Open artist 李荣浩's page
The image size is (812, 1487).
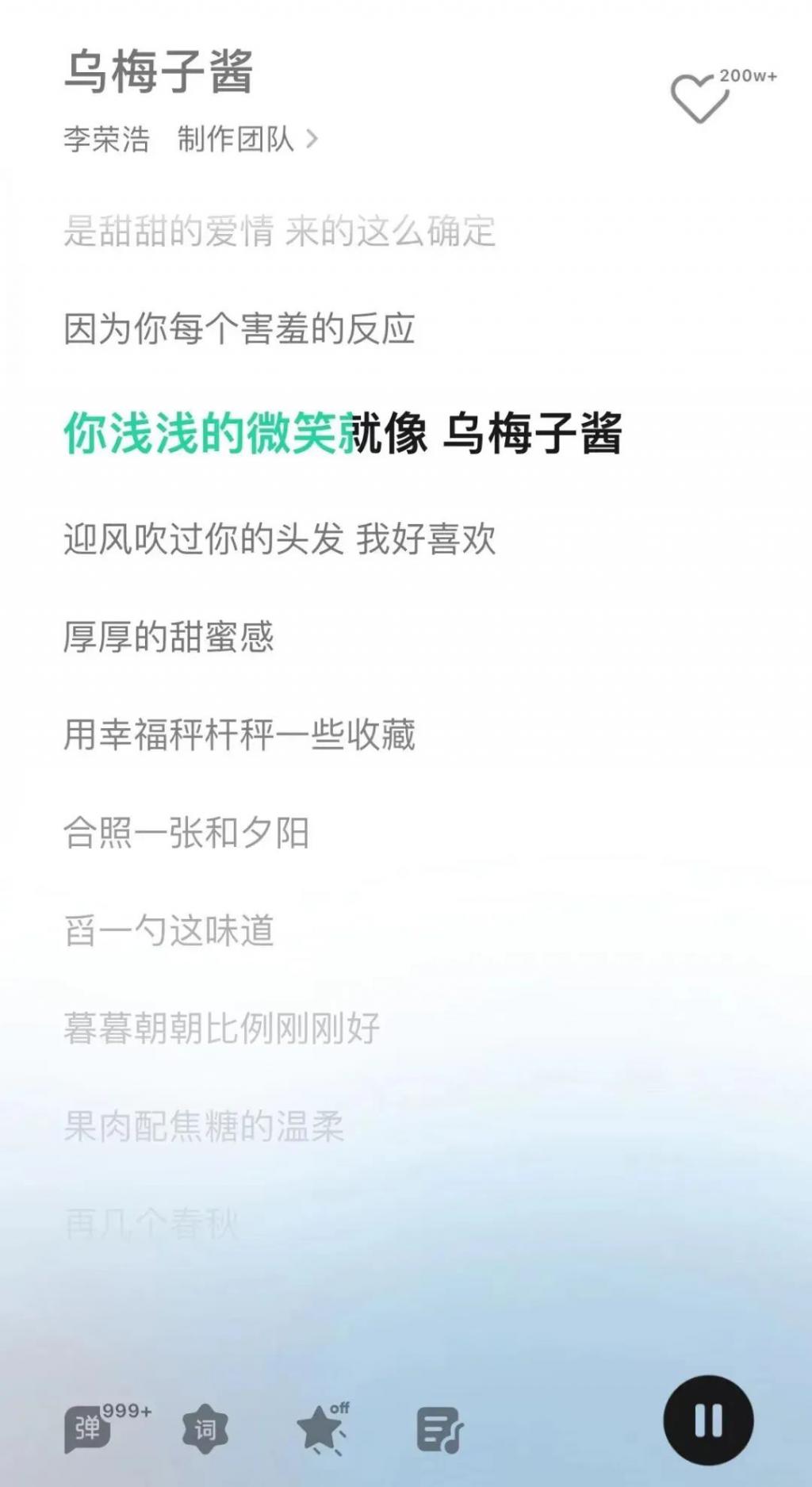pyautogui.click(x=106, y=140)
